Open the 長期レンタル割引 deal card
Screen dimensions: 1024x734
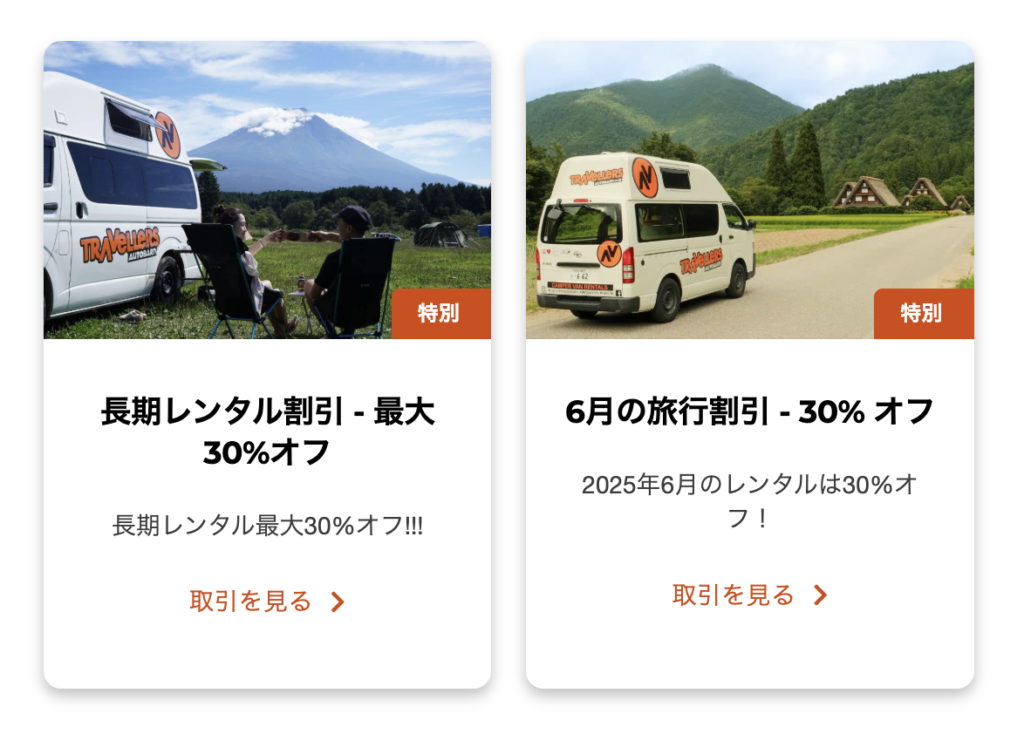coord(267,431)
